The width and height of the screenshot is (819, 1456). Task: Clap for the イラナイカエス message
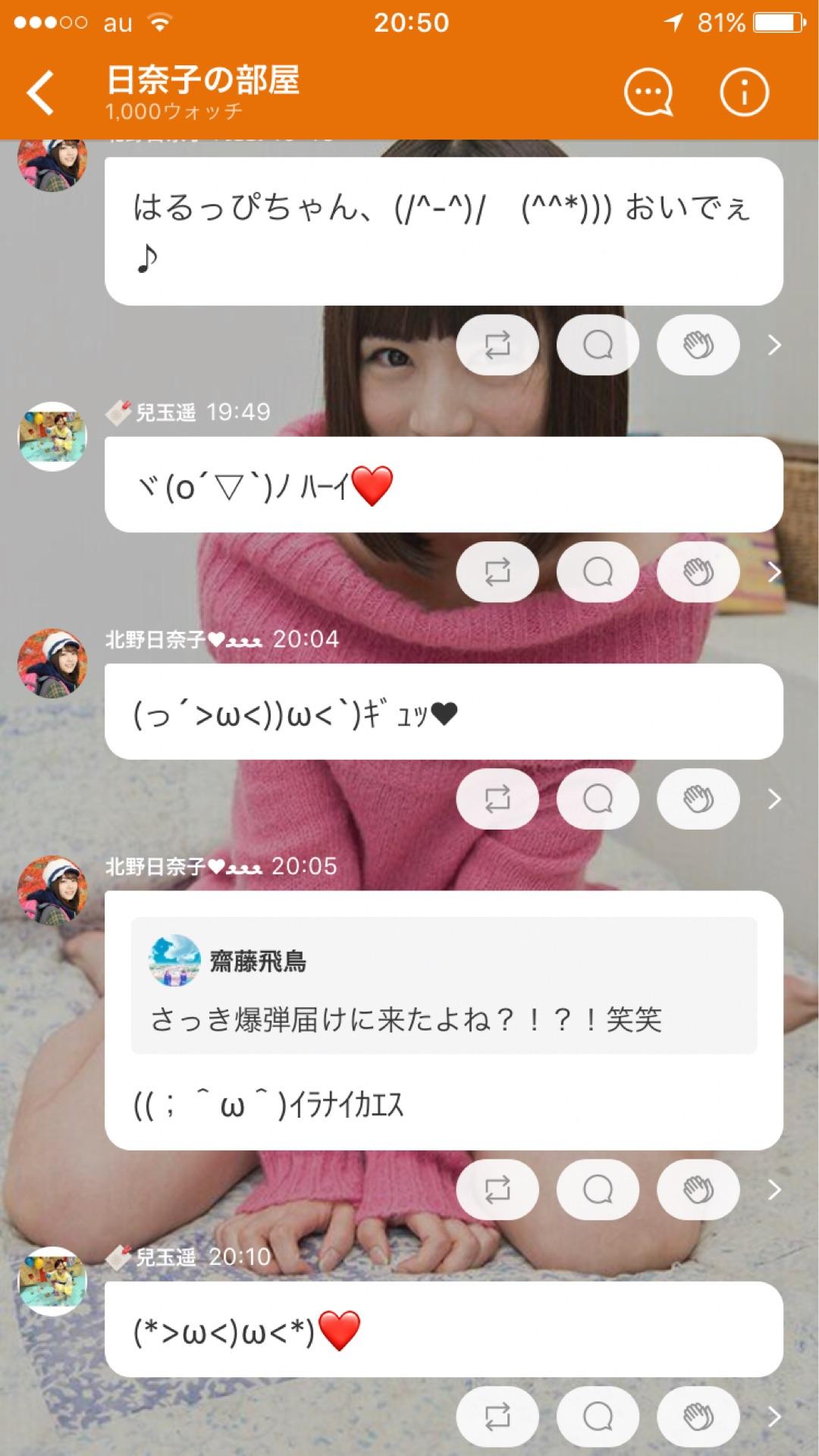click(698, 1189)
